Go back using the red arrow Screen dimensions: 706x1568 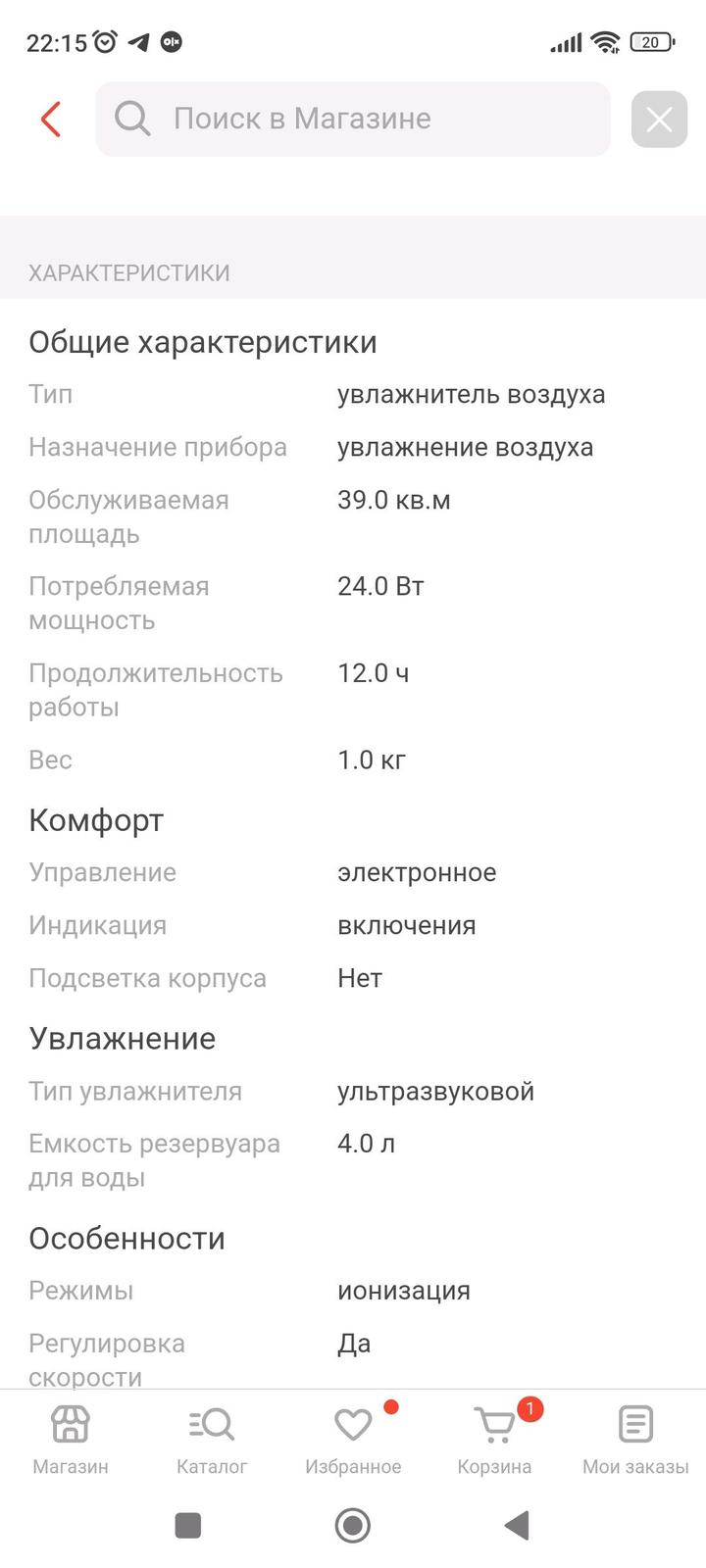click(x=51, y=120)
